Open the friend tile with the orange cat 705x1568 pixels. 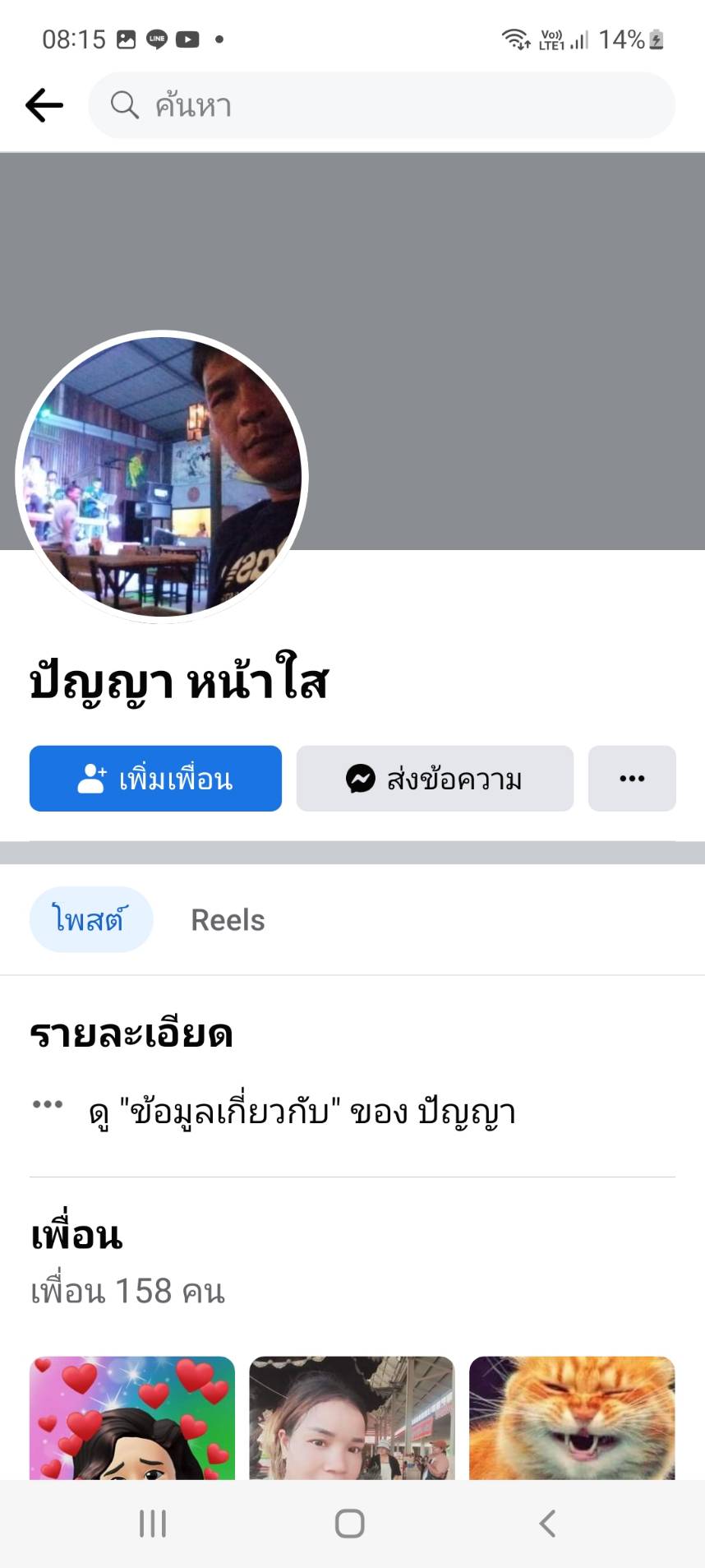click(572, 1418)
